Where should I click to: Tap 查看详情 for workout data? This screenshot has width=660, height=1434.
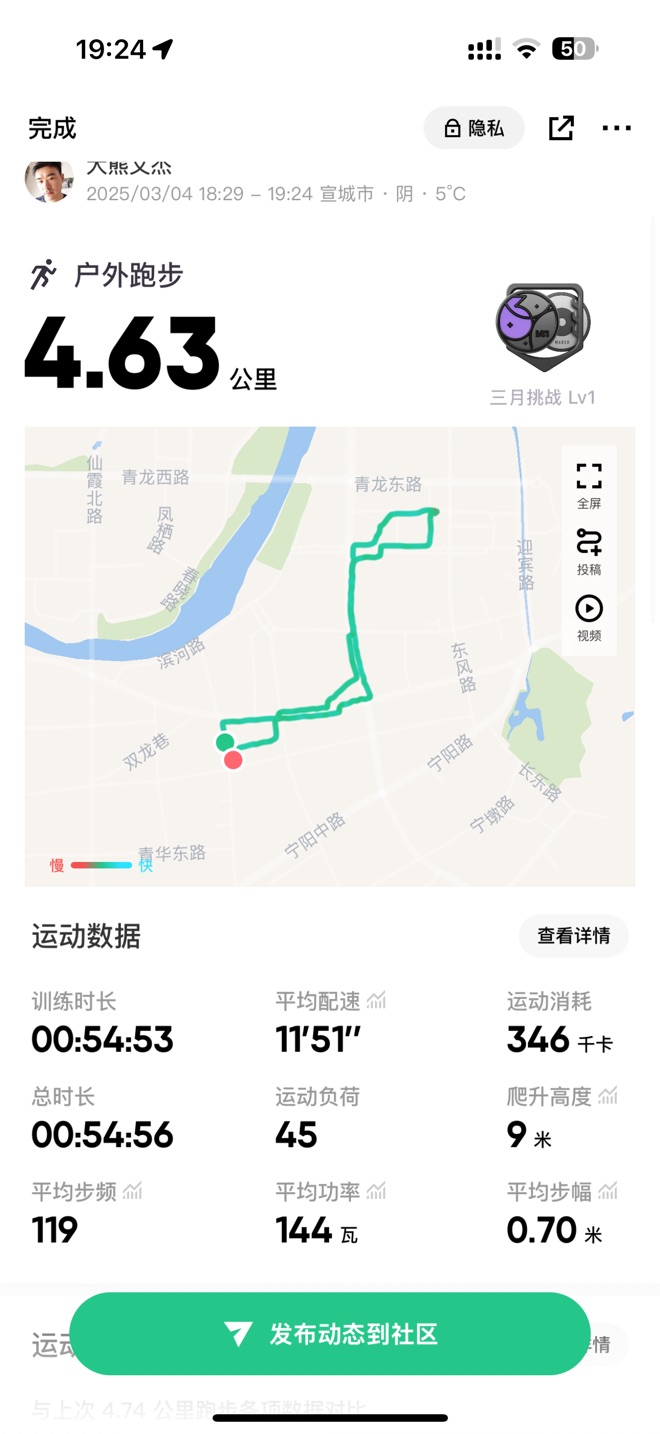coord(573,936)
